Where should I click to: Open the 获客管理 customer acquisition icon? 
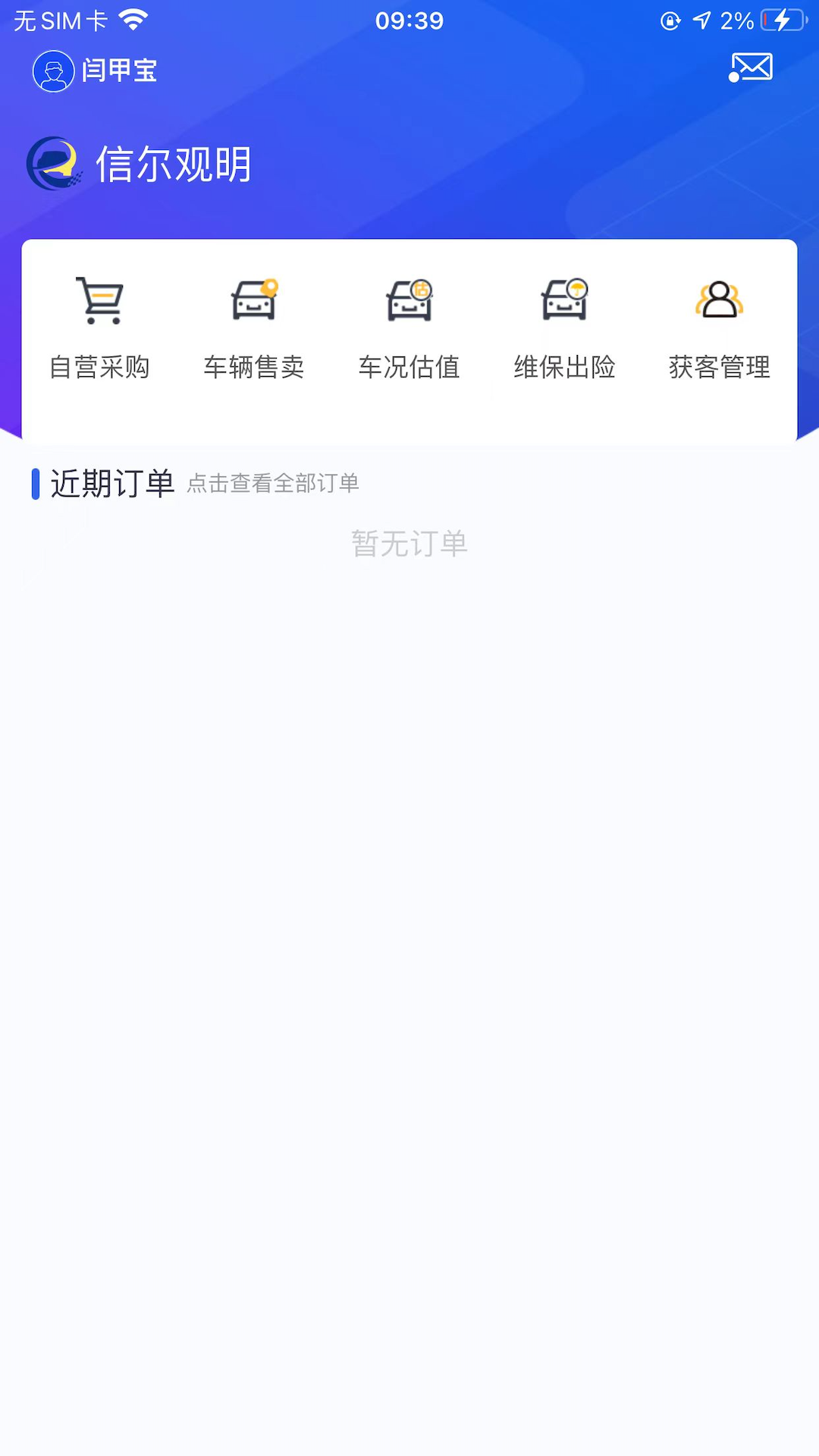(x=719, y=300)
